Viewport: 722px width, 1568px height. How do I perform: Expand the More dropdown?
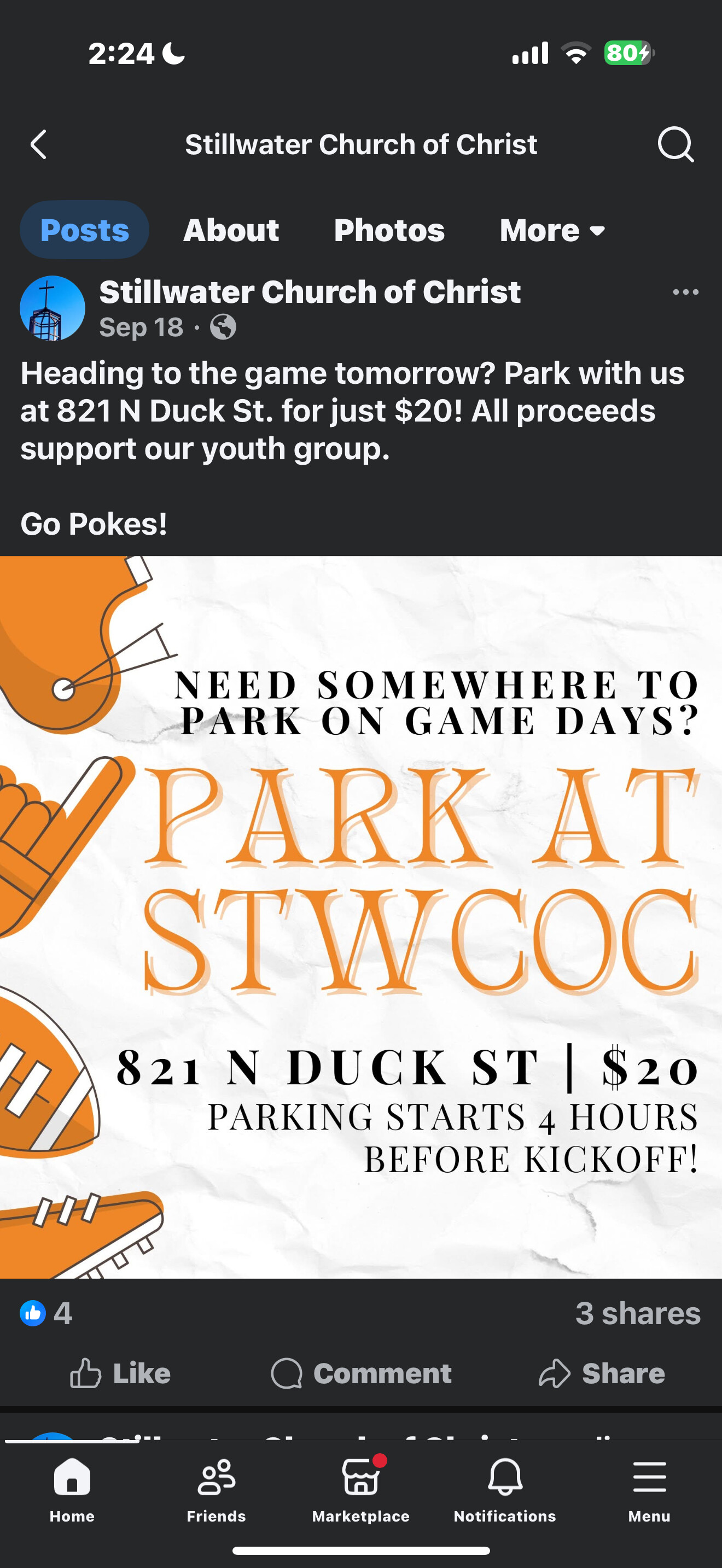coord(552,230)
